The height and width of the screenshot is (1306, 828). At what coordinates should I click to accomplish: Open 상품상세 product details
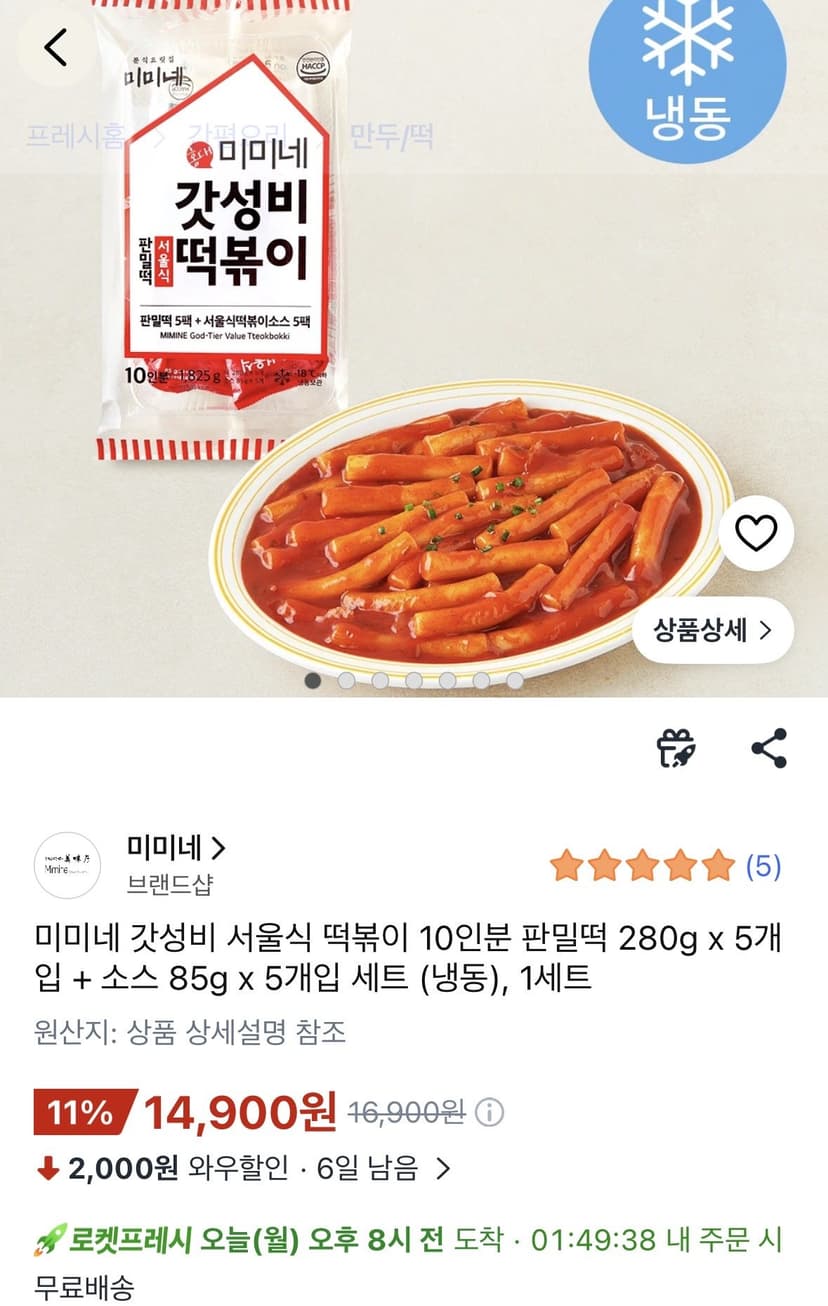click(713, 630)
